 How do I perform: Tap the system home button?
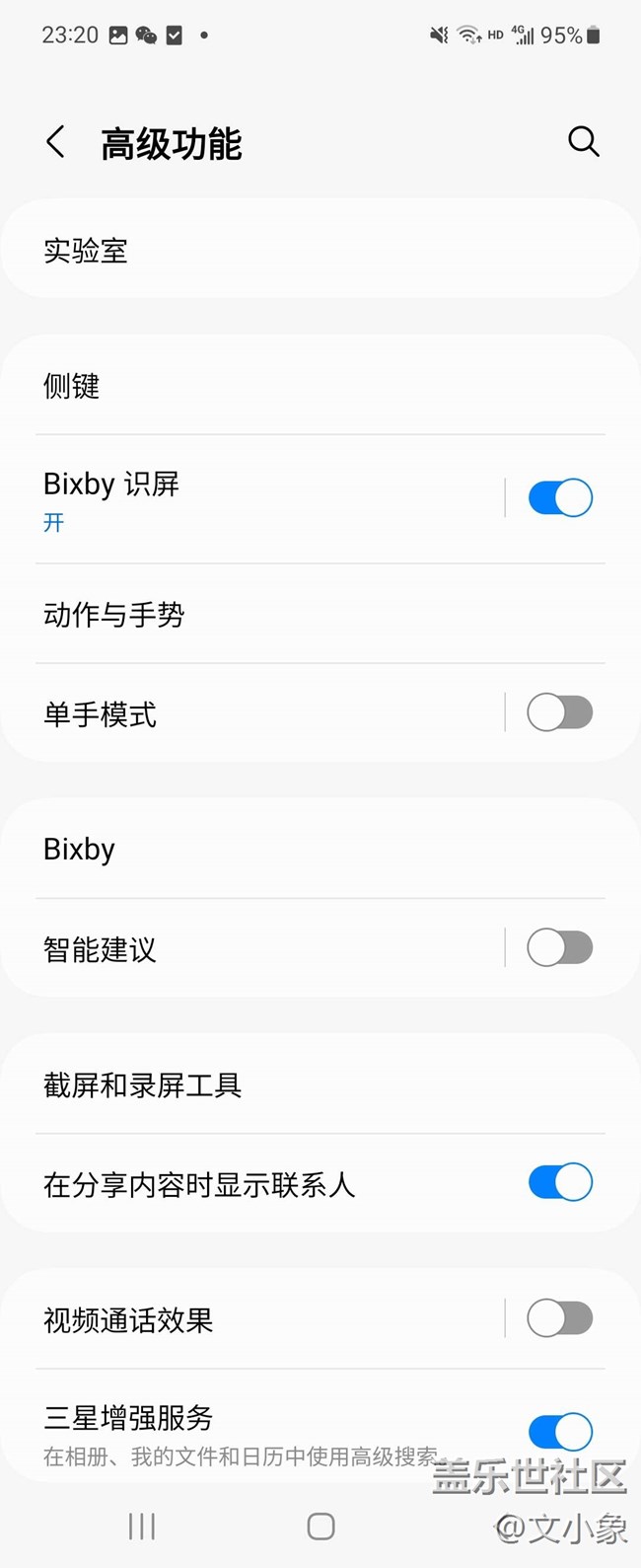tap(320, 1527)
